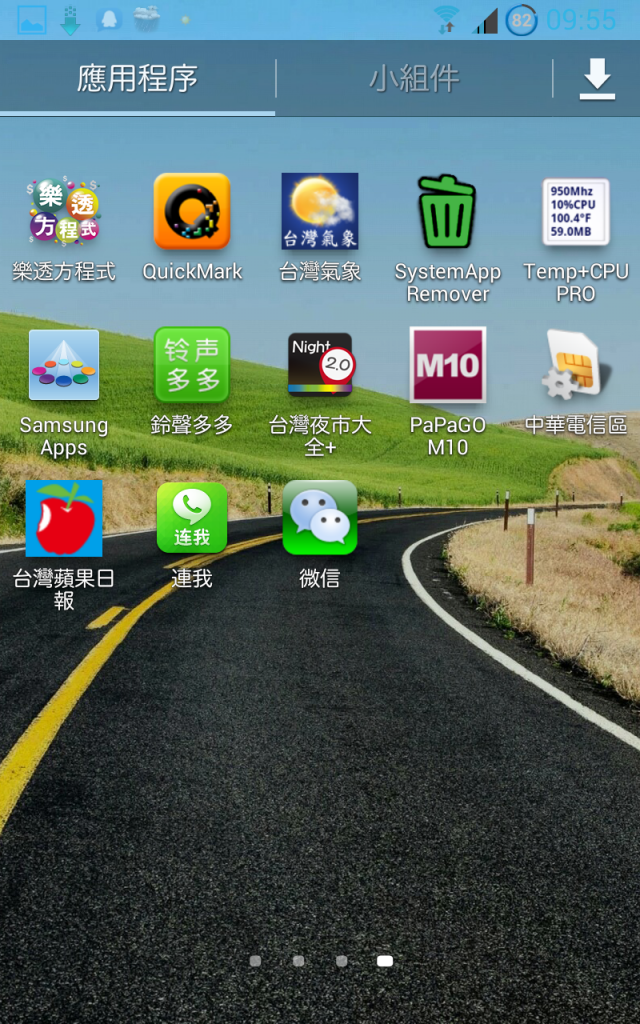Screen dimensions: 640x1024
Task: Select the 應用程序 tab
Action: coord(137,79)
